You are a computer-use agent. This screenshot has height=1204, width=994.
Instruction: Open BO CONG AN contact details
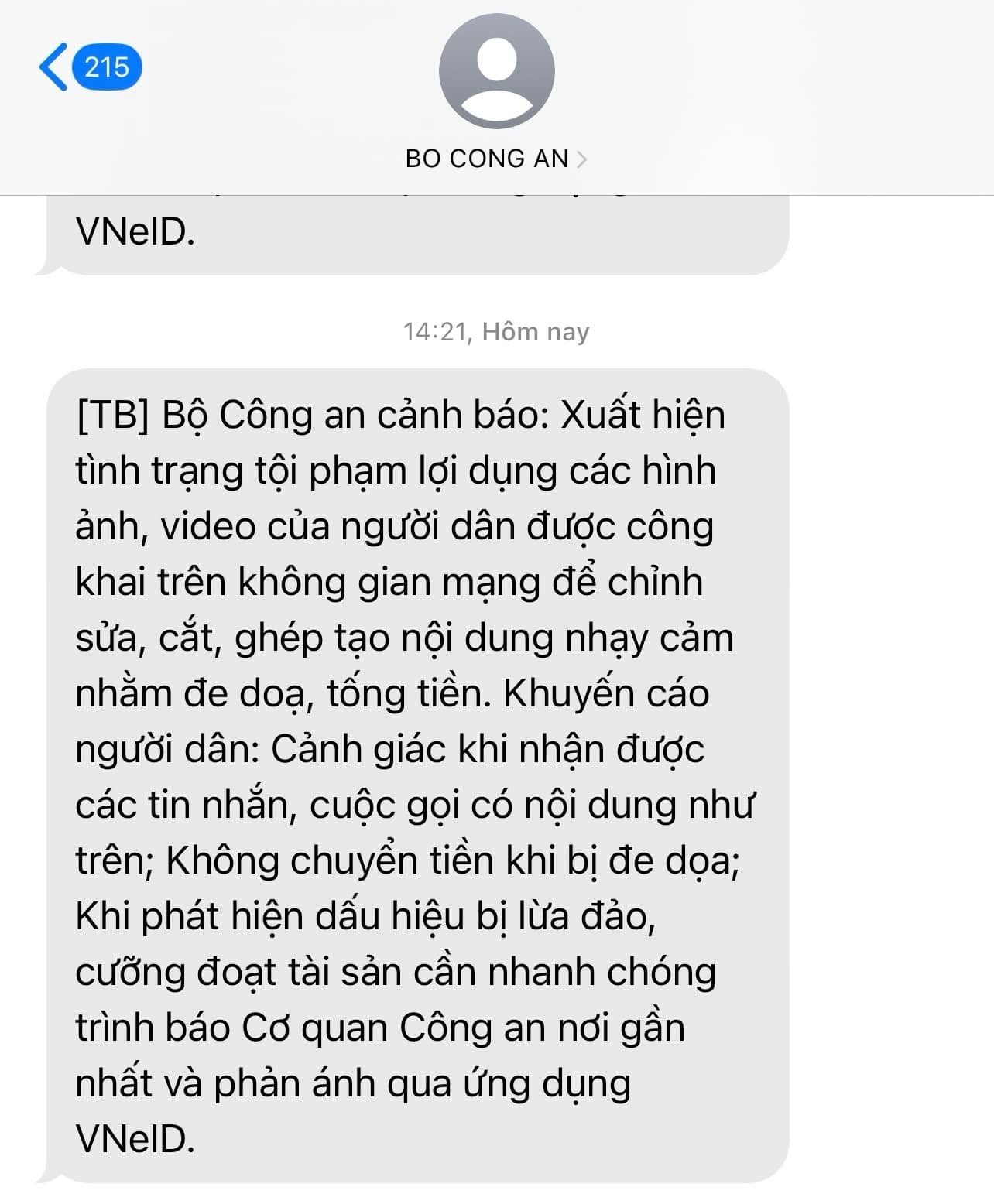(x=495, y=158)
